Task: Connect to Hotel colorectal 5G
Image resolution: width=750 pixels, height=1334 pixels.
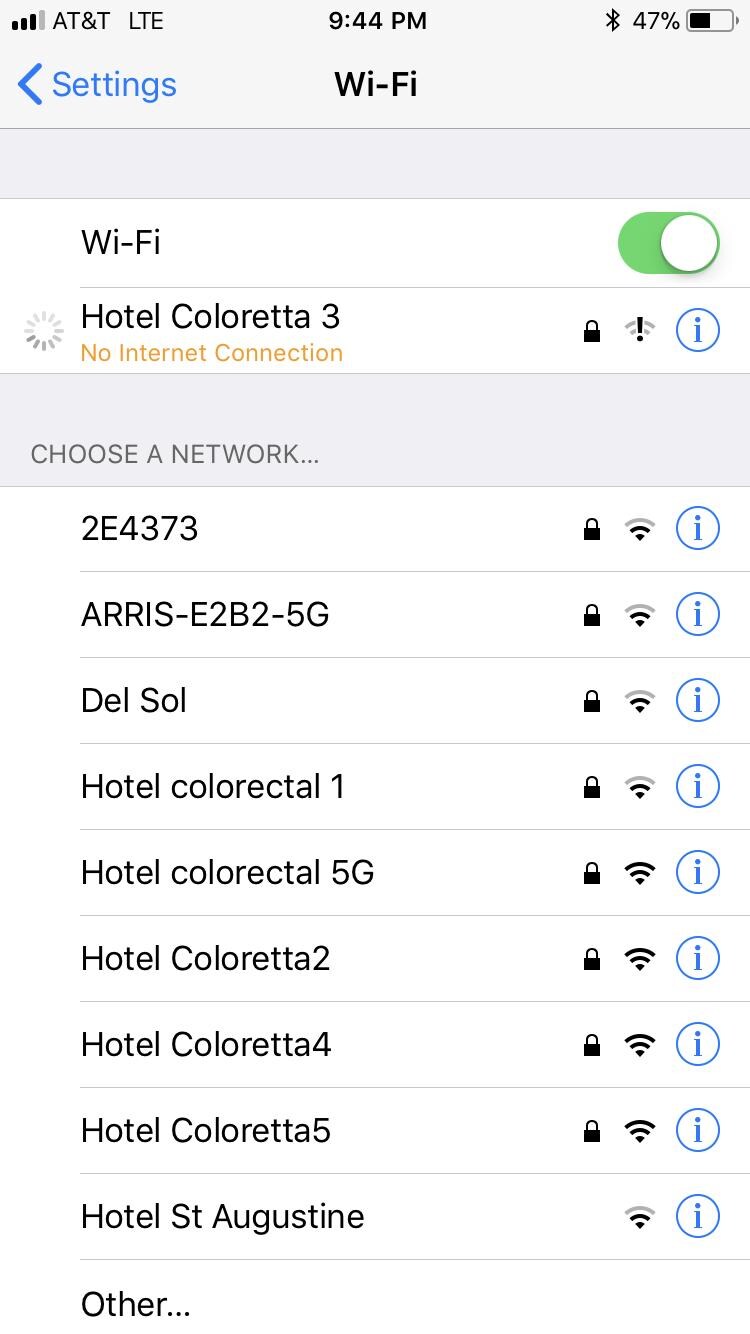Action: (375, 873)
